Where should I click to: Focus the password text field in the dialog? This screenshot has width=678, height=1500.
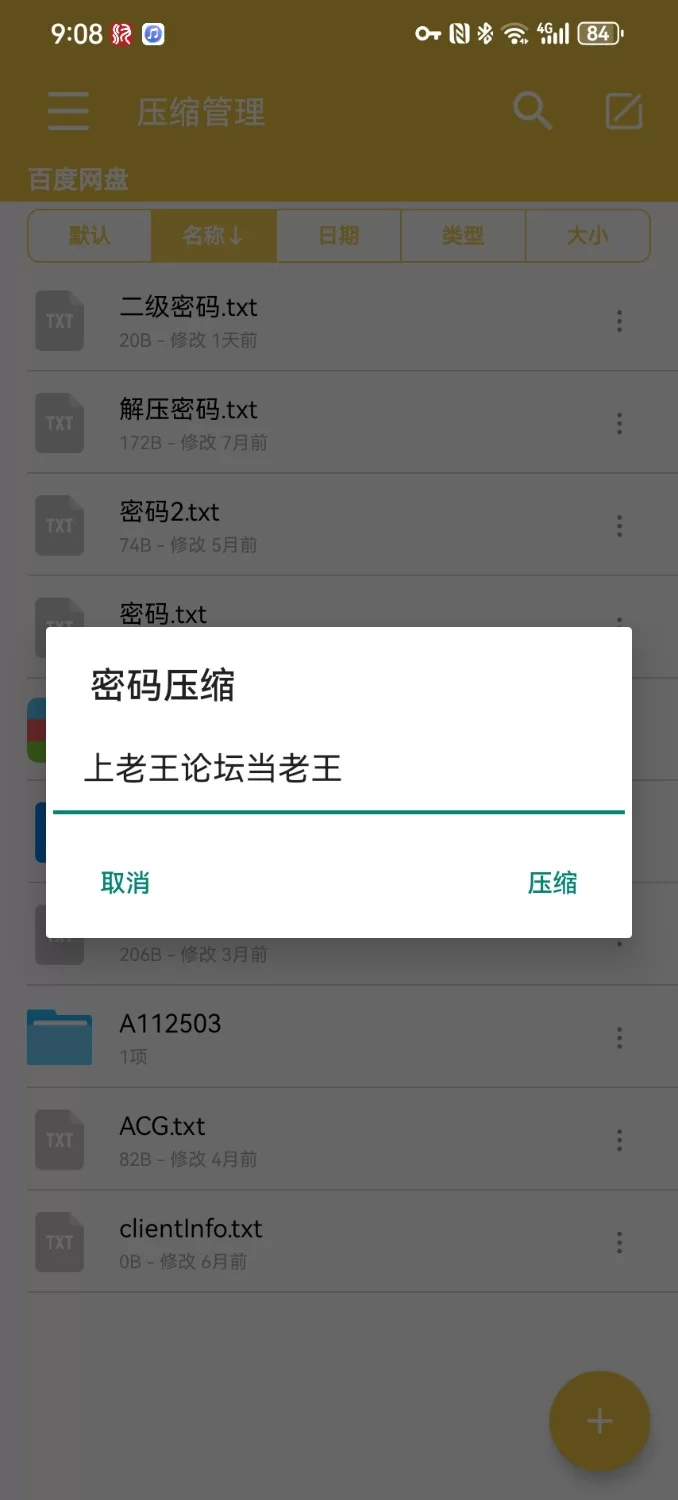click(x=338, y=770)
